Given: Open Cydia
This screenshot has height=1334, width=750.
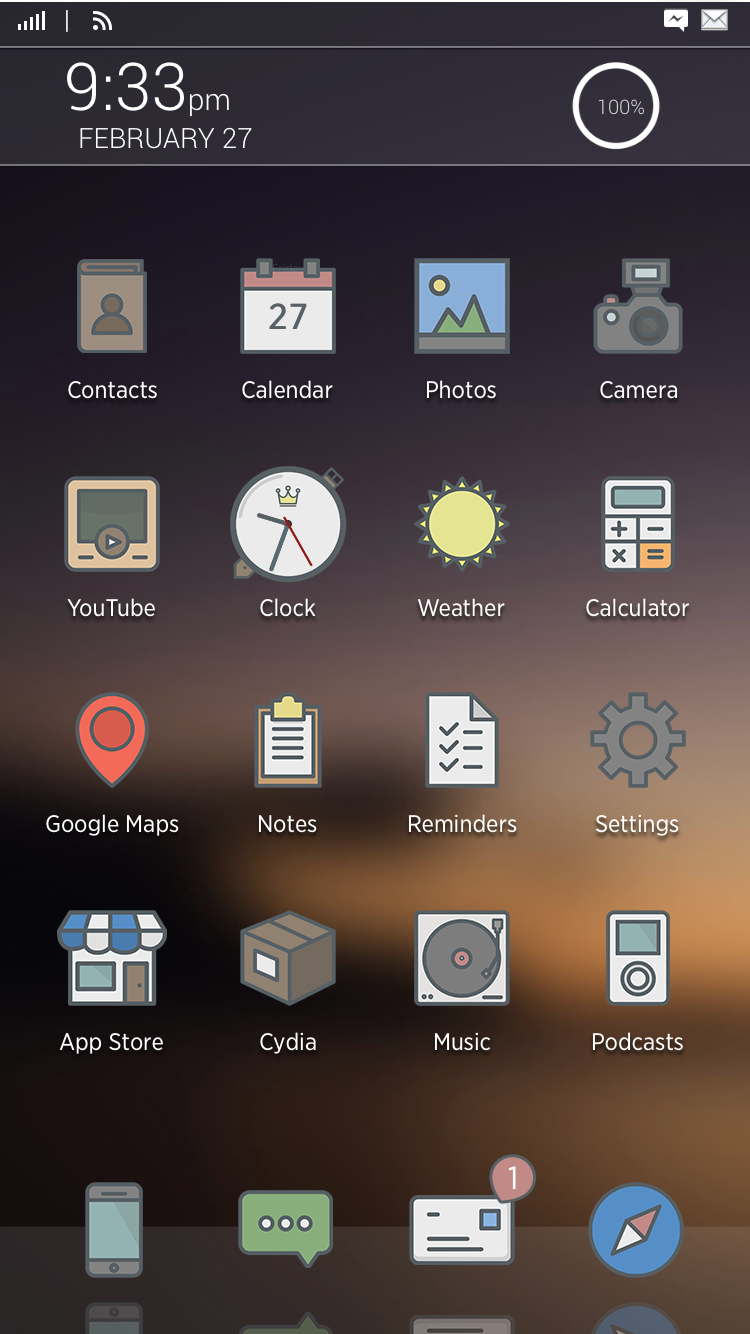Looking at the screenshot, I should coord(287,959).
